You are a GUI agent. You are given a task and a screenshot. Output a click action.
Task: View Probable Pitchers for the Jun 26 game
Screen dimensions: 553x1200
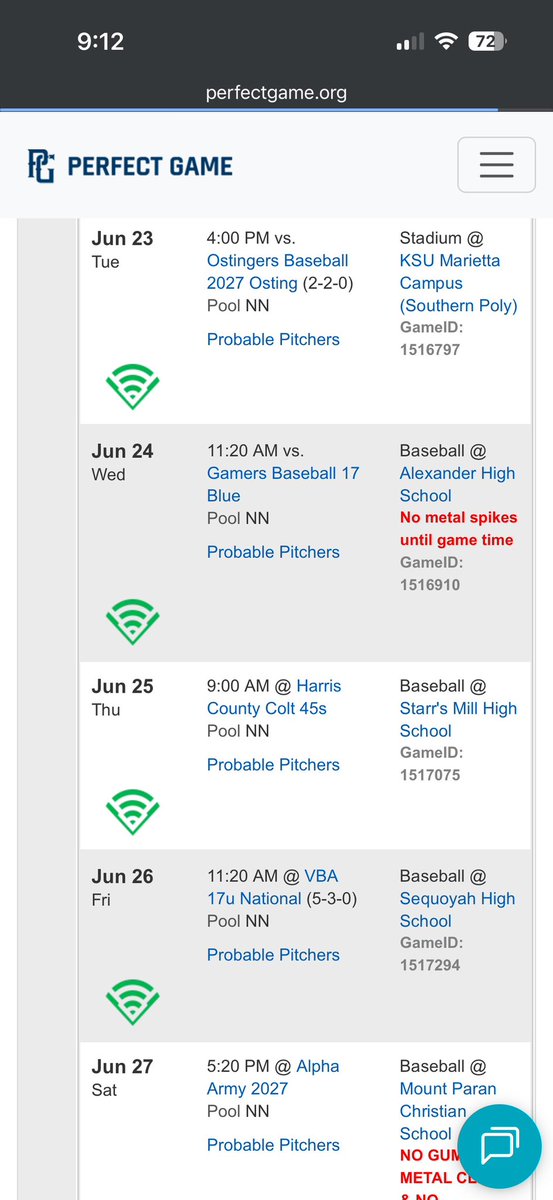(x=273, y=955)
